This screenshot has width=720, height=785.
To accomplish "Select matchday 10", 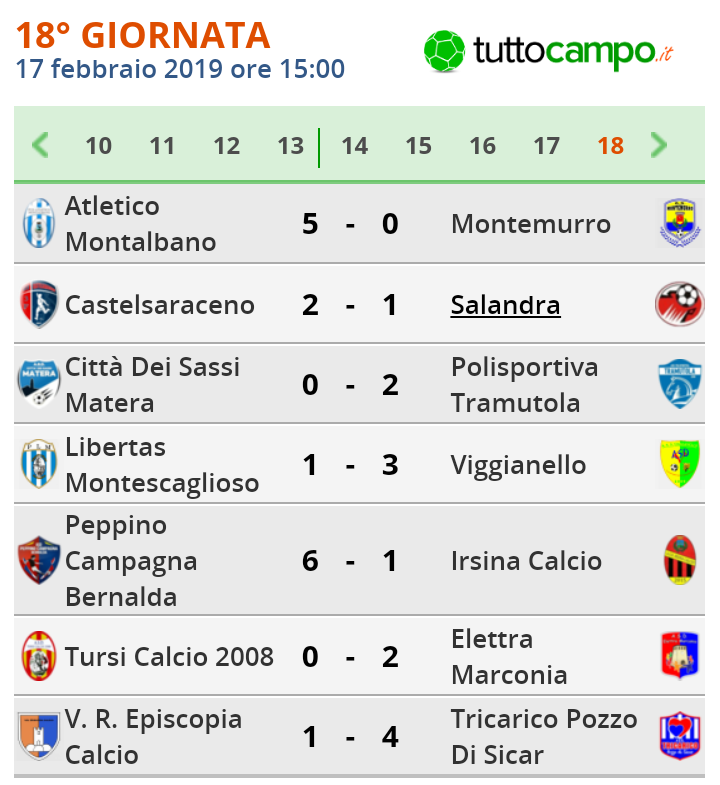I will (98, 146).
